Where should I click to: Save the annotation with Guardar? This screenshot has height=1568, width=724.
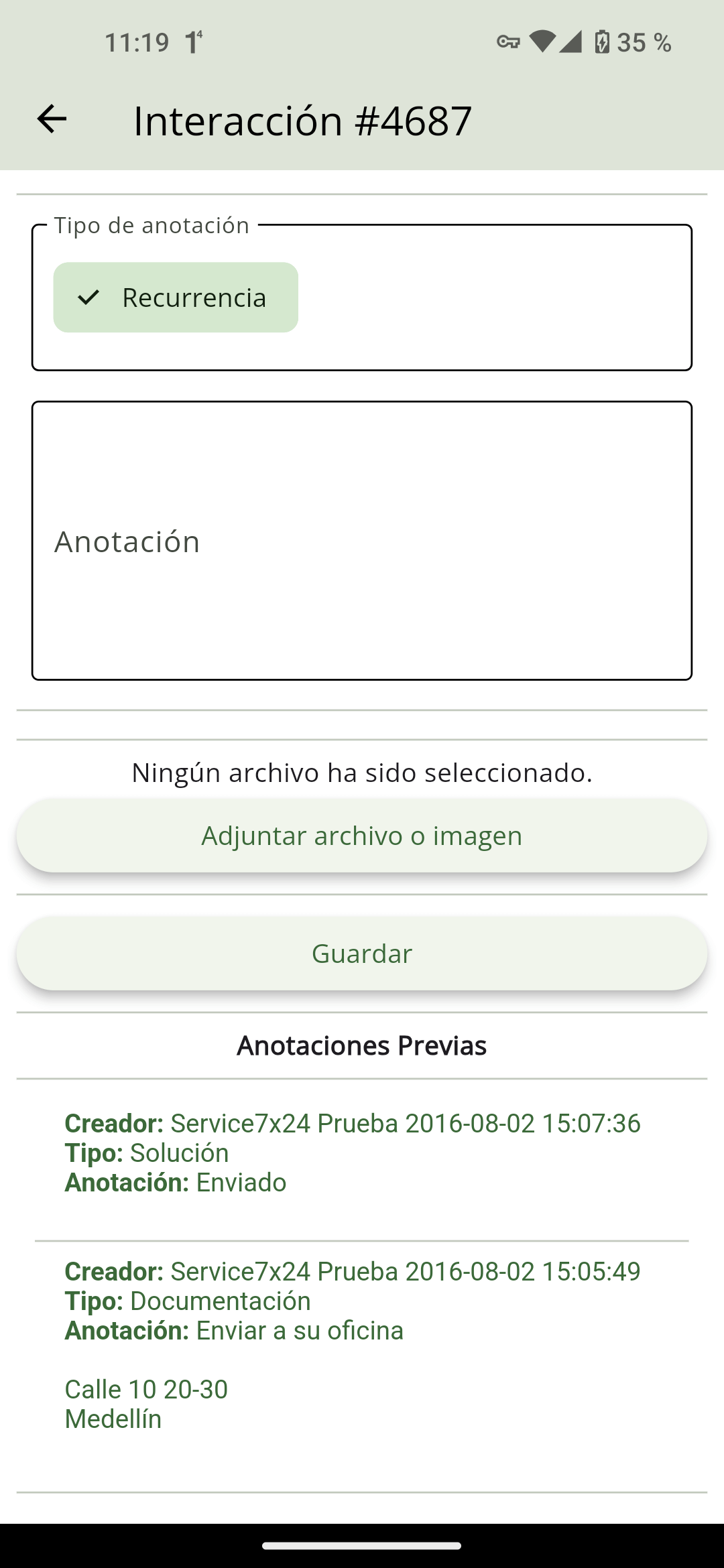(362, 954)
